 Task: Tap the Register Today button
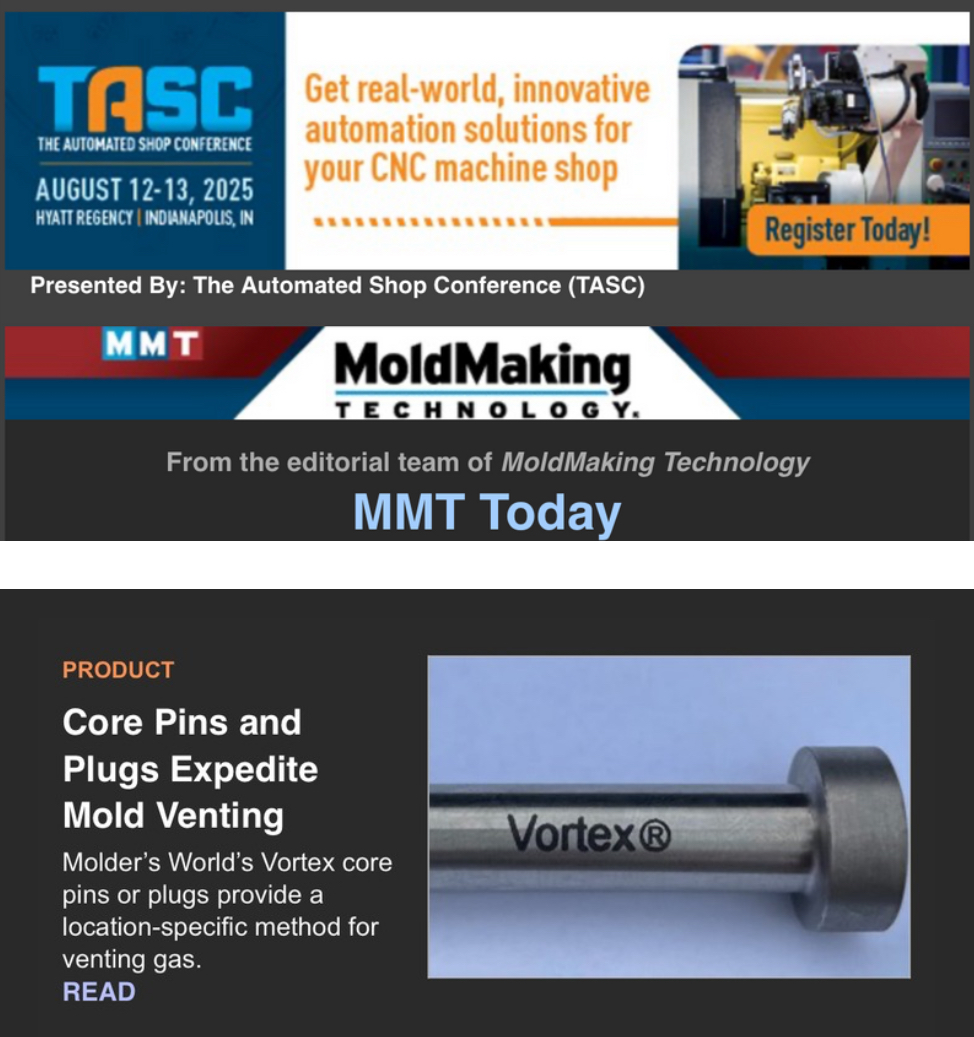tap(846, 231)
